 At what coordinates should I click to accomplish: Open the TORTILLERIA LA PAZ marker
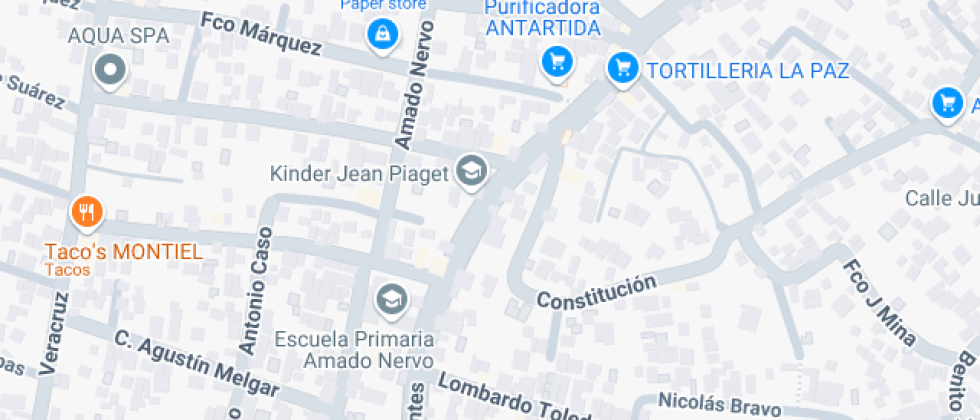coord(623,69)
